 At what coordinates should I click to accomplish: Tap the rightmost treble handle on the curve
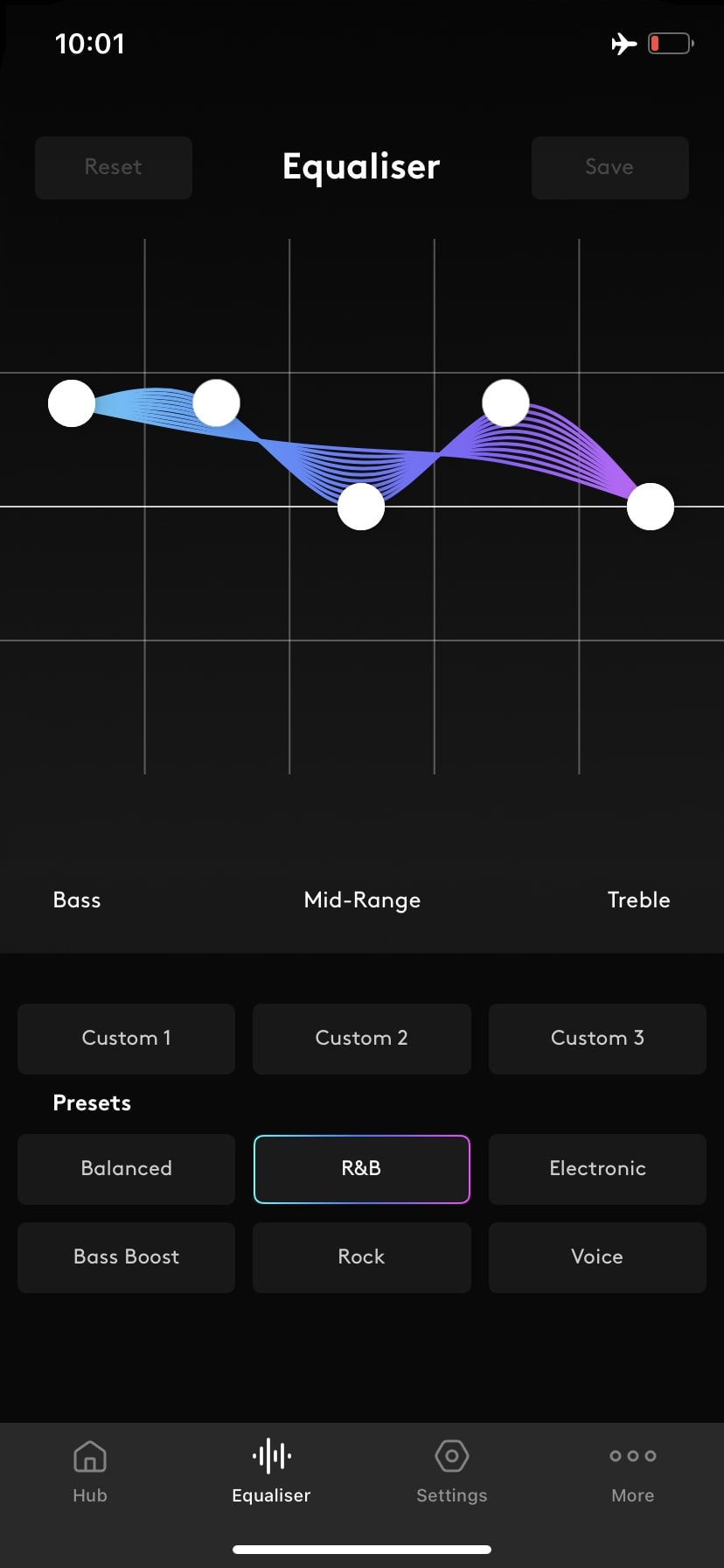pos(651,507)
